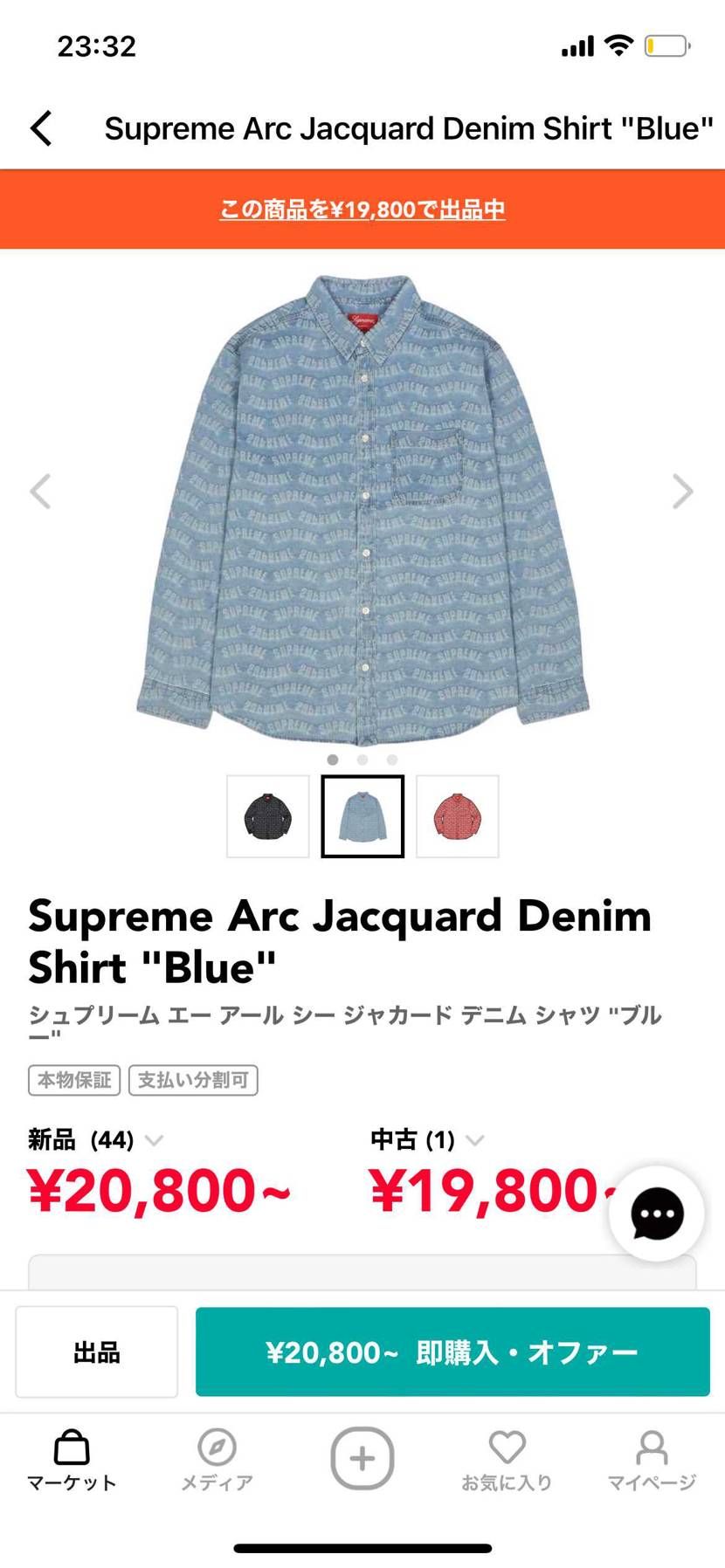Tap the ¥20,800~ 即購入・オファー button

452,1351
